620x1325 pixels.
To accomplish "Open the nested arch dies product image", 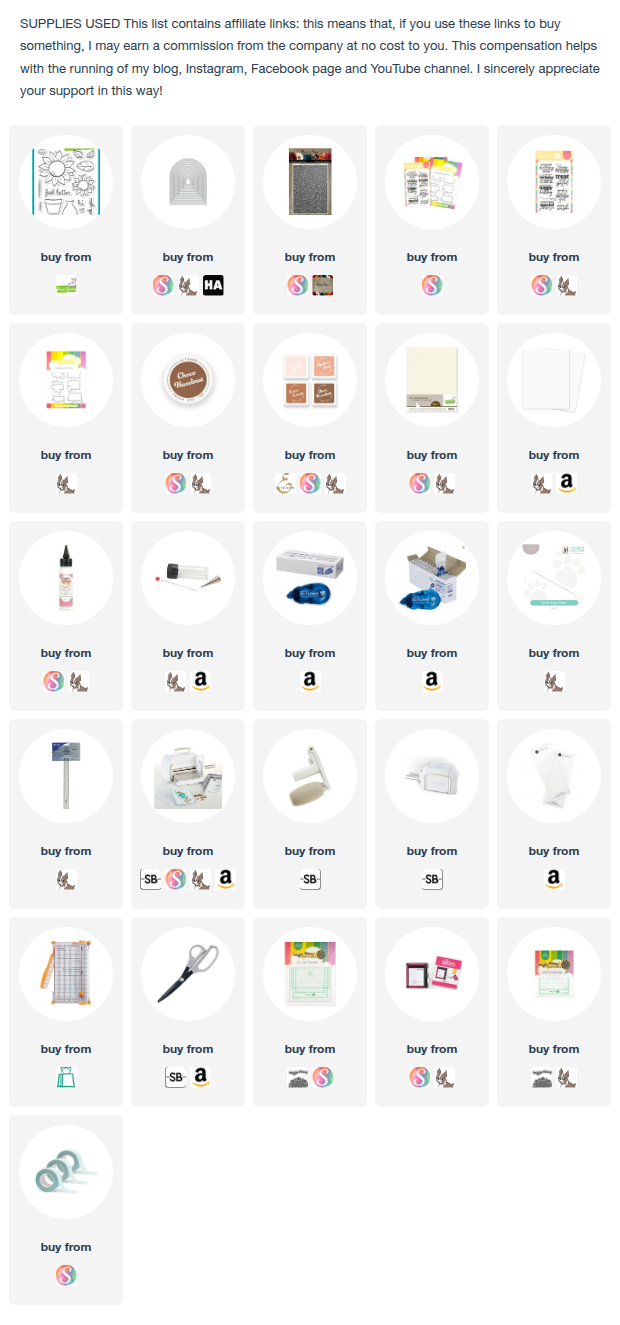I will click(188, 182).
